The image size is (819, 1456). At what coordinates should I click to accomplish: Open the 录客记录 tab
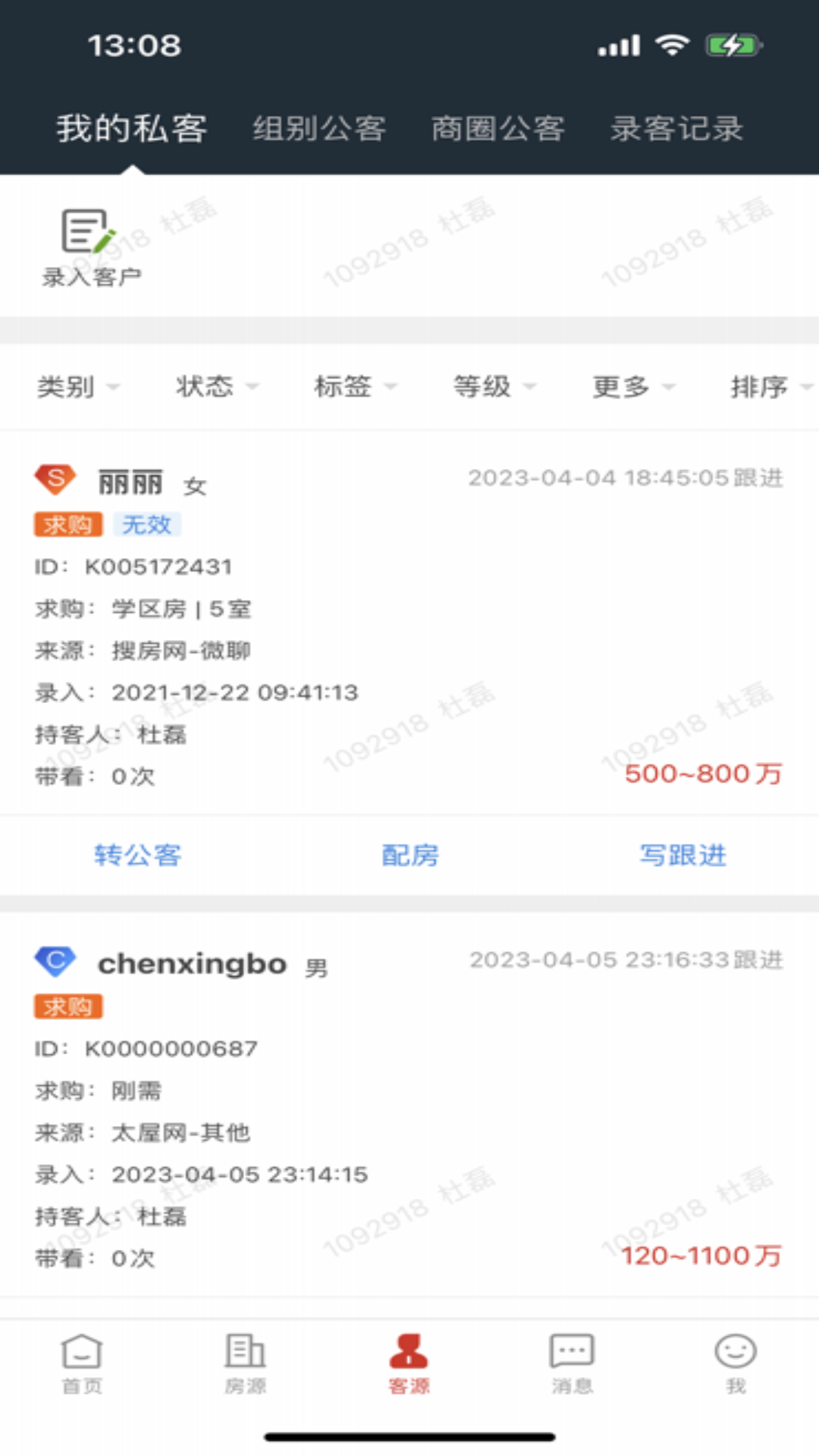(x=677, y=127)
